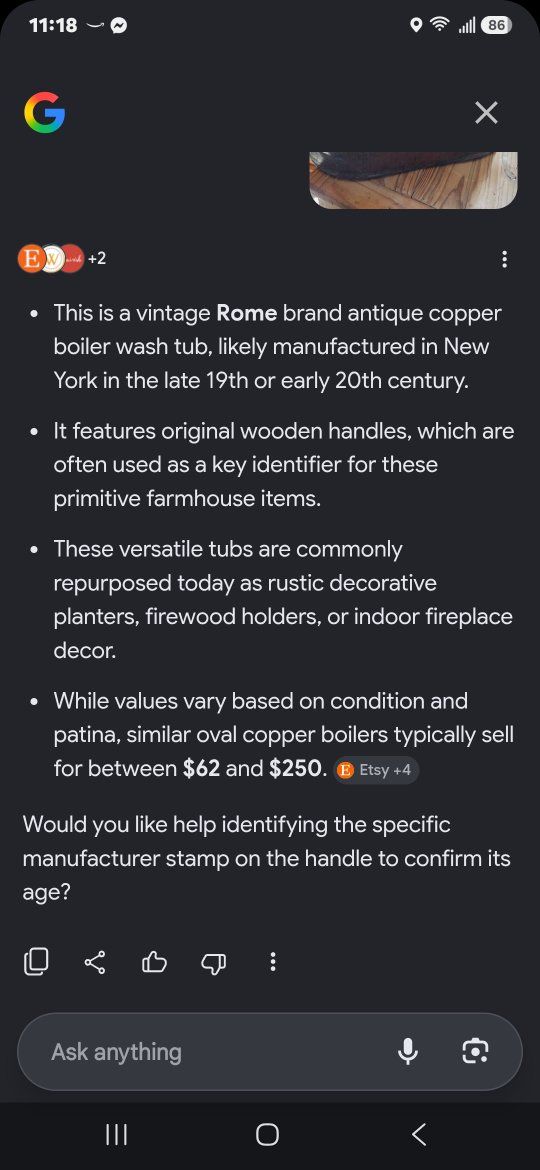Close the Google AI results panel
The height and width of the screenshot is (1170, 540).
coord(486,113)
